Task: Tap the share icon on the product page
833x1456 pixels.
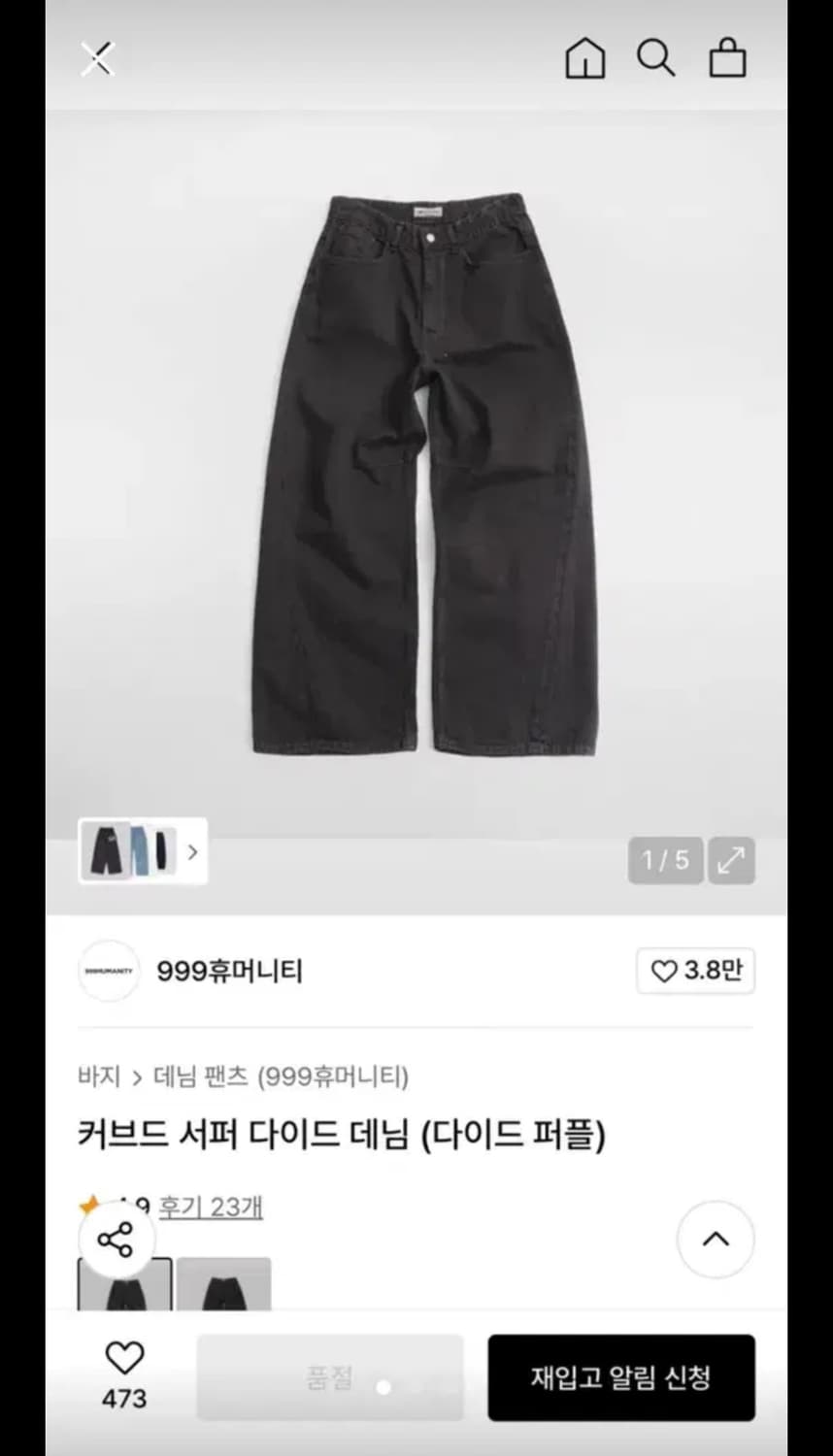Action: [x=117, y=1239]
